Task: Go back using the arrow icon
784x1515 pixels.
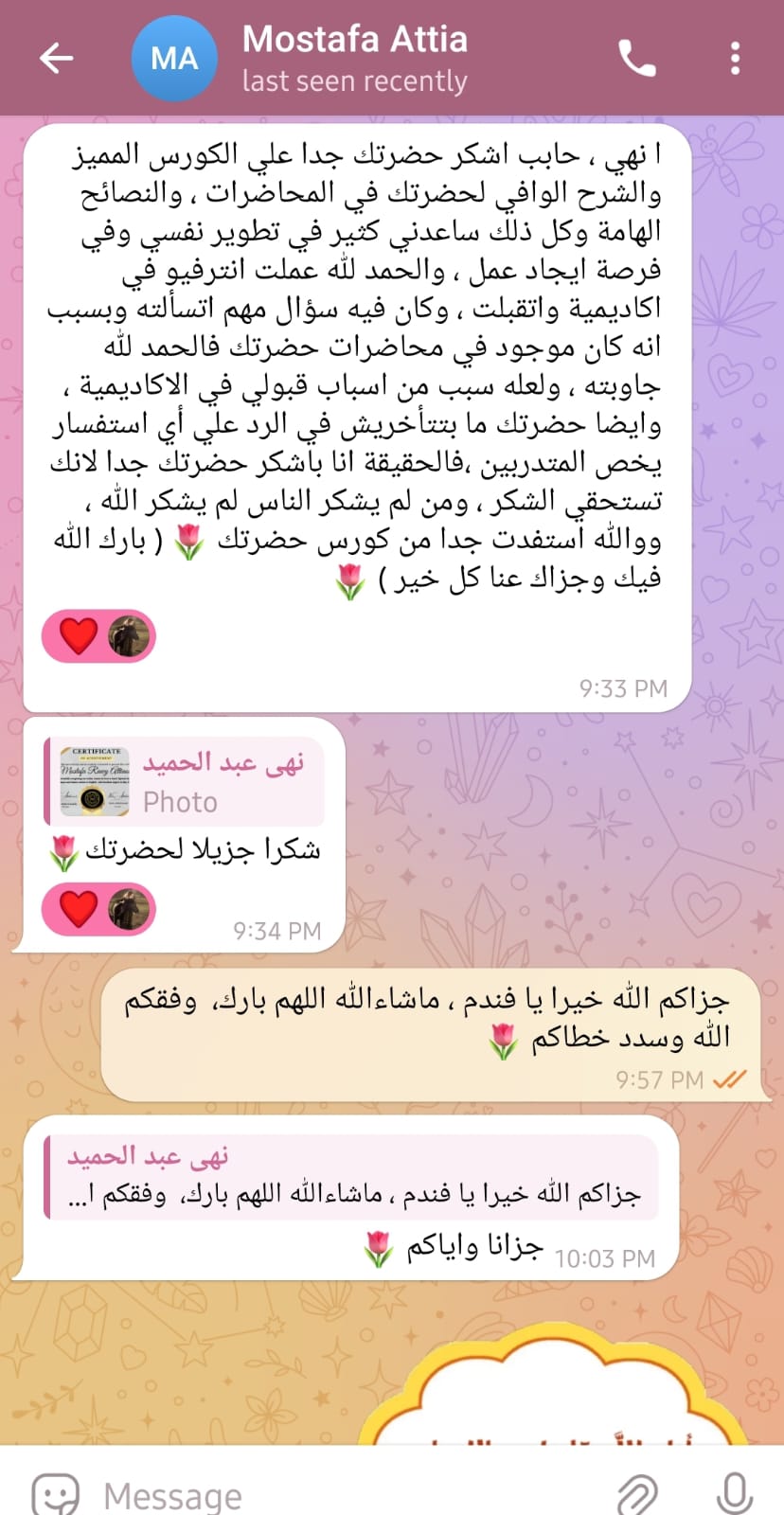Action: coord(56,59)
